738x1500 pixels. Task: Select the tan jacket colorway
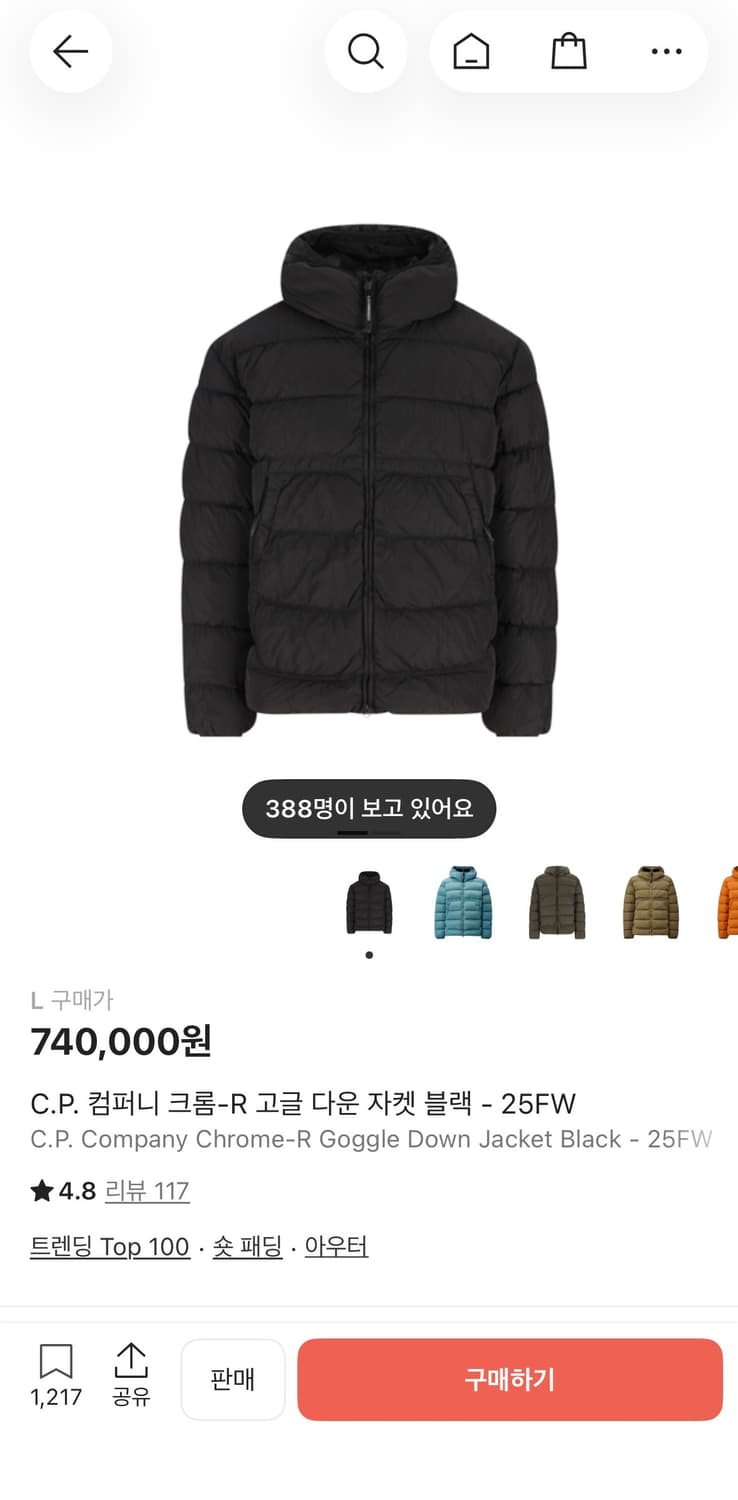(x=650, y=901)
